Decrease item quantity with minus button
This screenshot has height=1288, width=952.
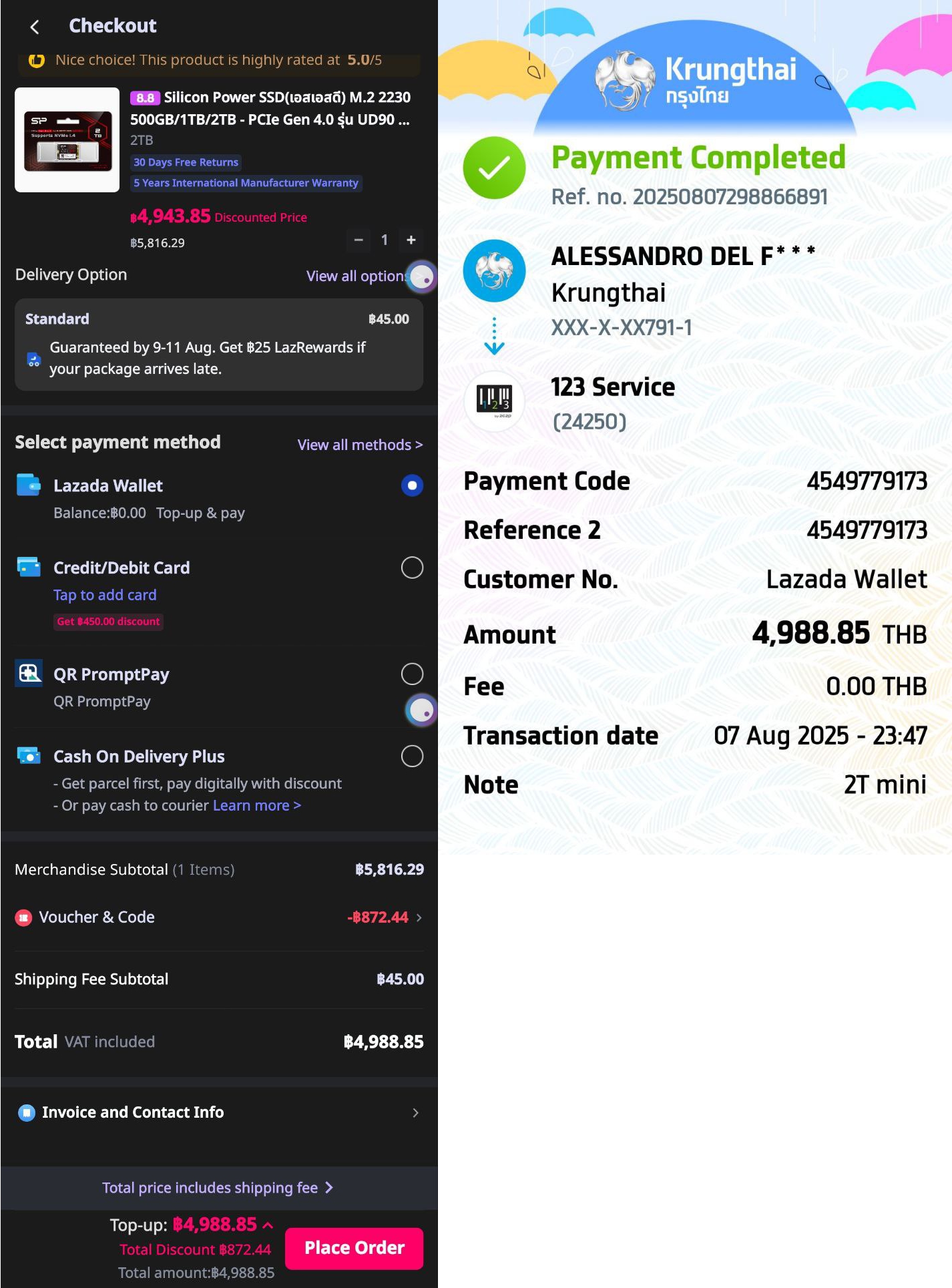[359, 240]
